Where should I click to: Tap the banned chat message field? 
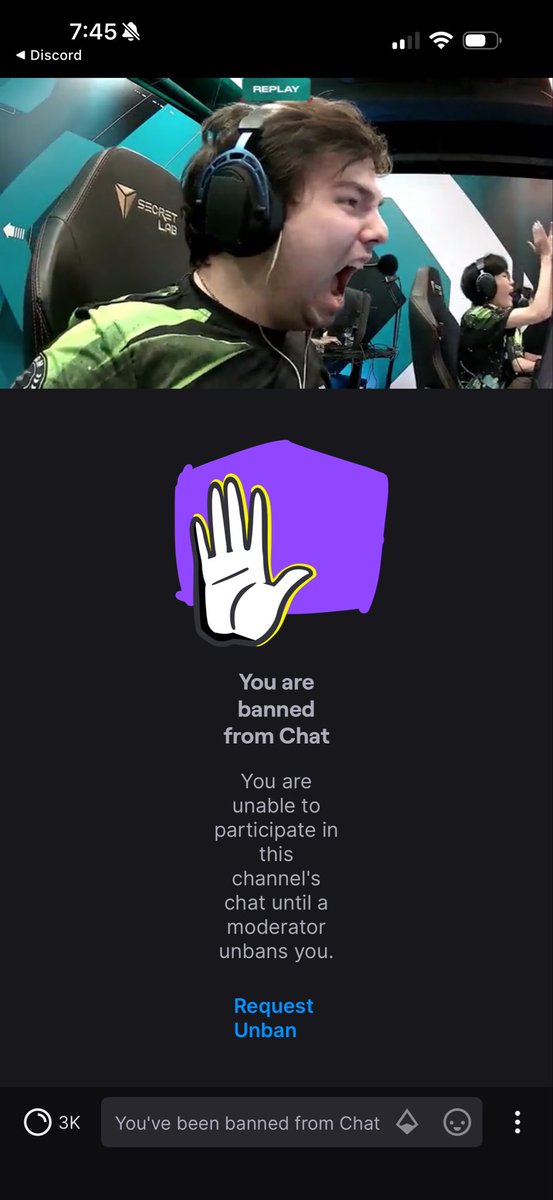(291, 1122)
